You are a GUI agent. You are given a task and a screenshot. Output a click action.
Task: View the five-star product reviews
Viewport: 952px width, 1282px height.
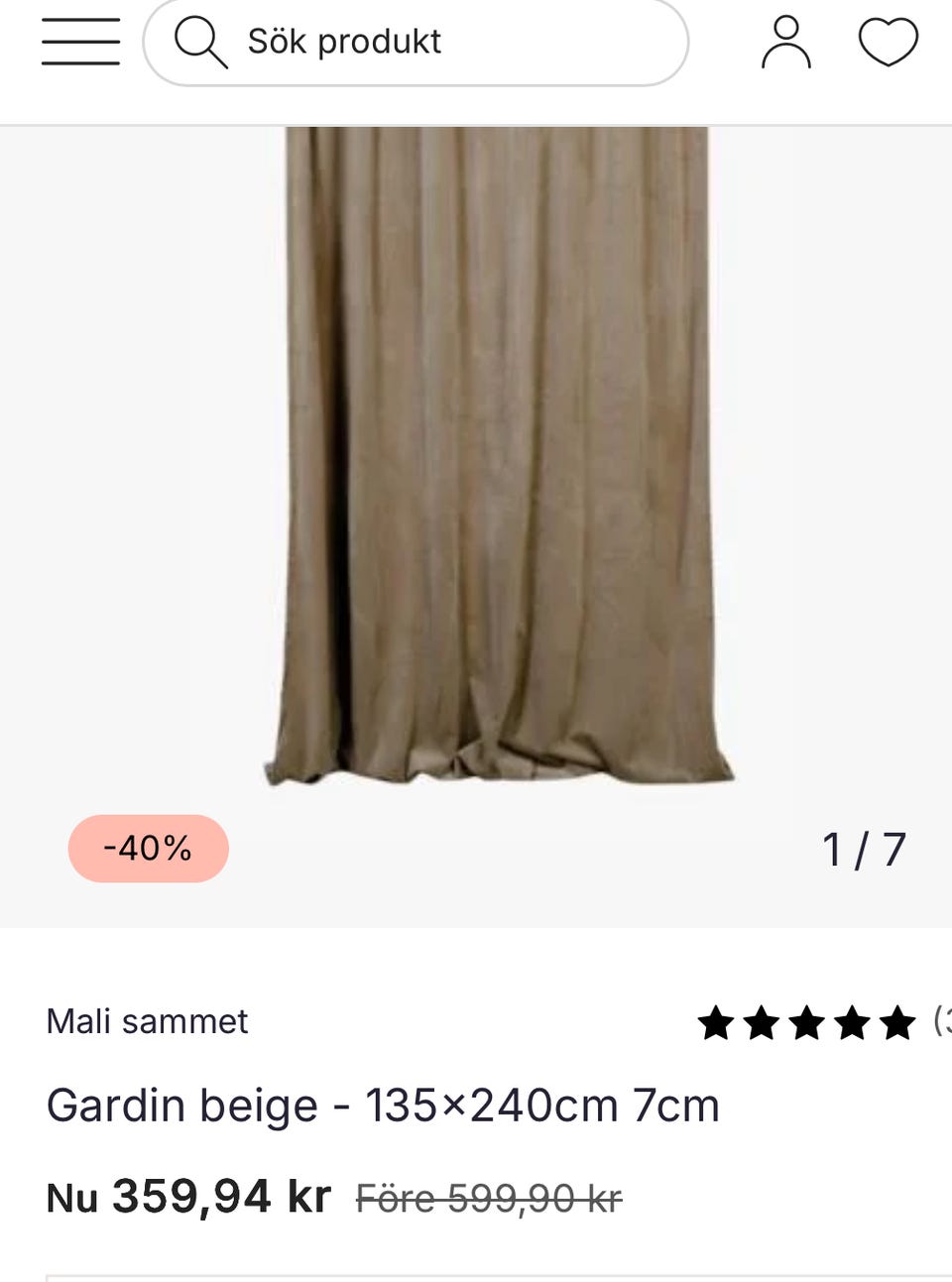[x=806, y=1022]
